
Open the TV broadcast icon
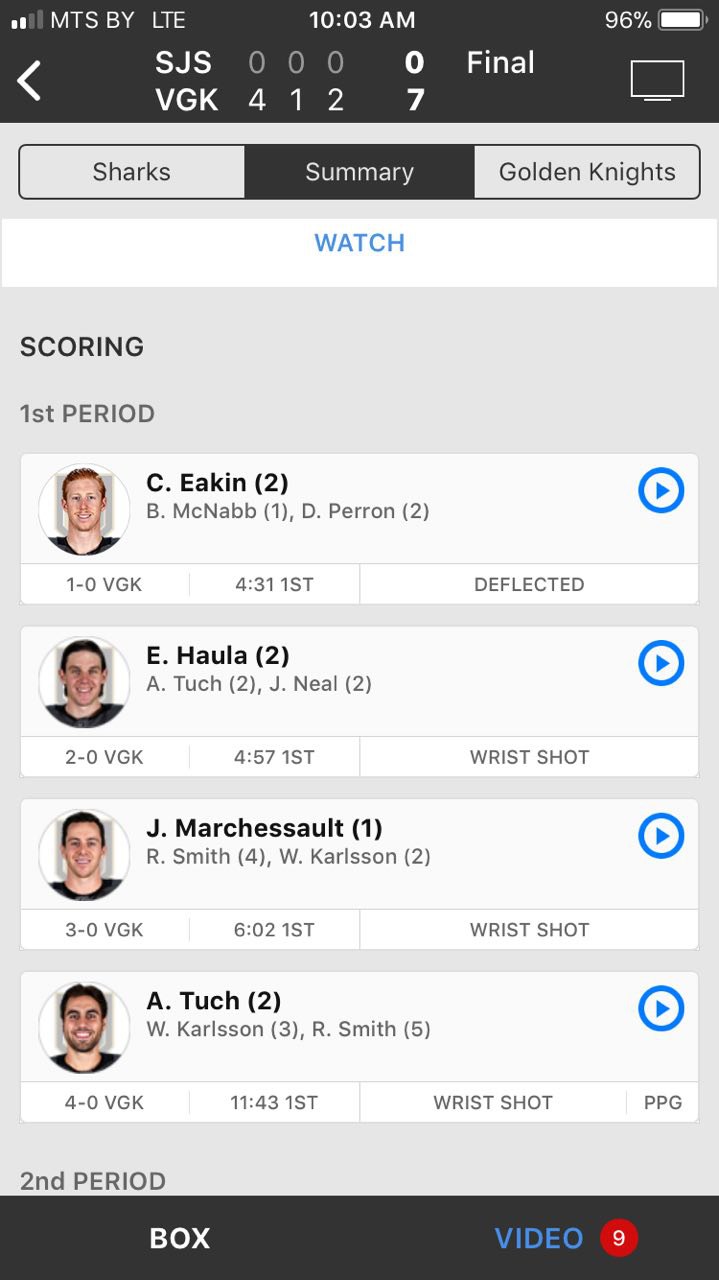[657, 81]
